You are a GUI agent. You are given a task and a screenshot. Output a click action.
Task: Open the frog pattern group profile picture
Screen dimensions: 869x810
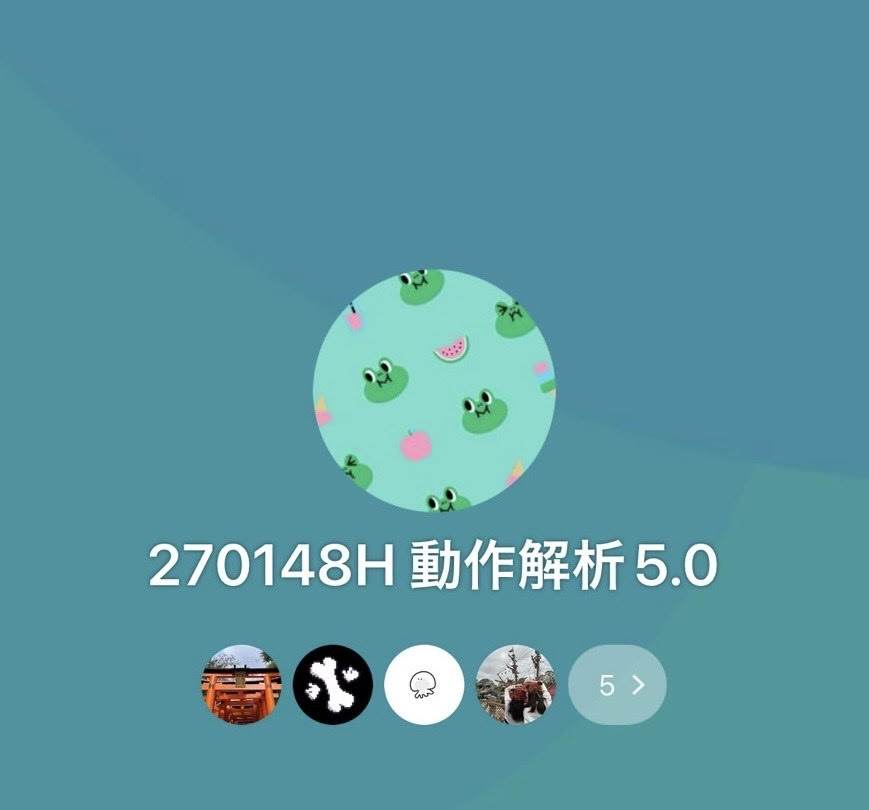tap(434, 390)
